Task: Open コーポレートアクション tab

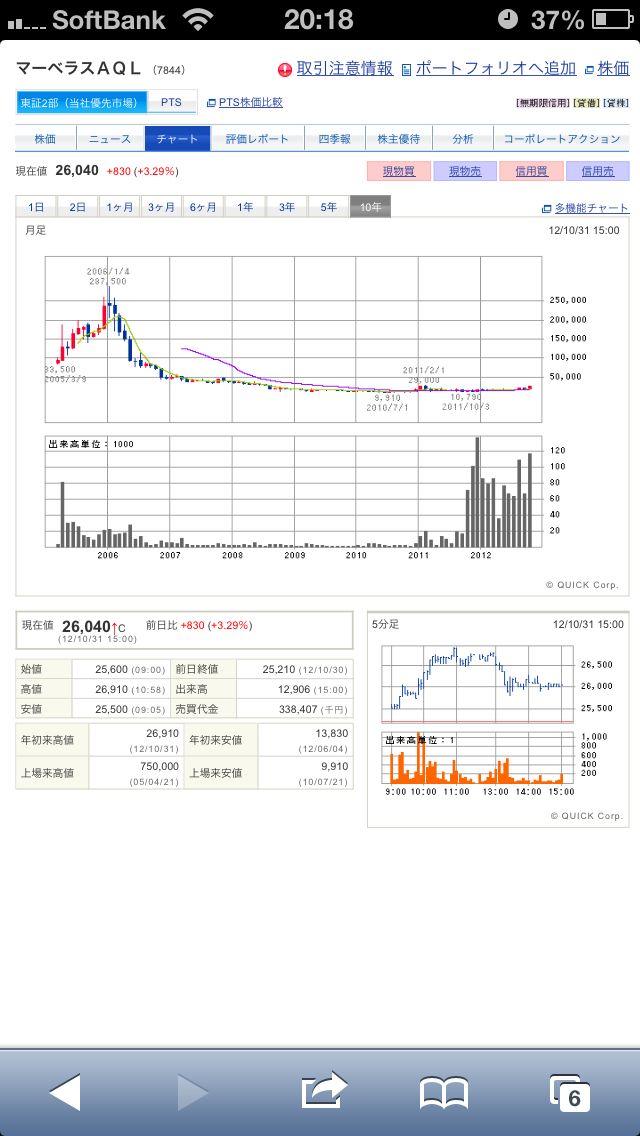Action: pyautogui.click(x=562, y=139)
